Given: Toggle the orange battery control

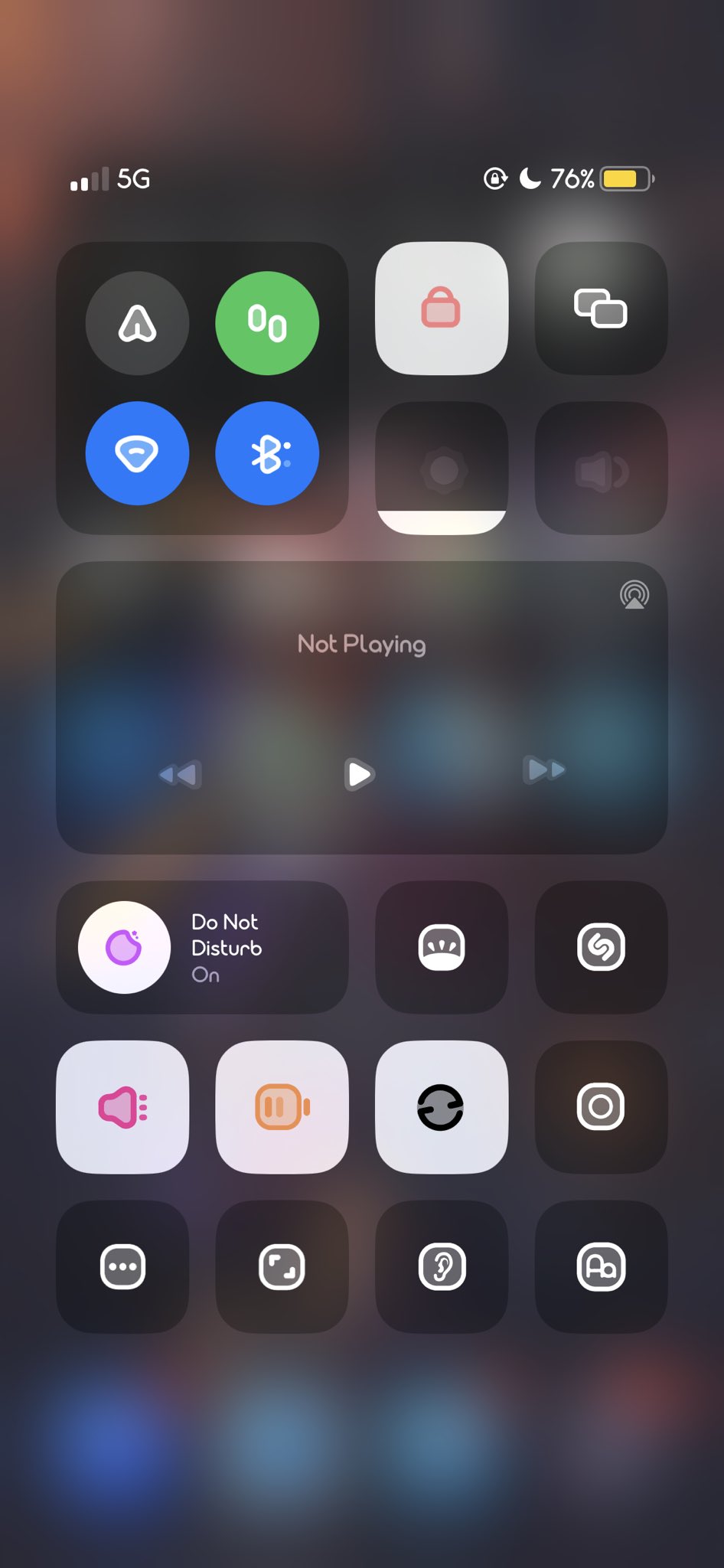Looking at the screenshot, I should pyautogui.click(x=282, y=1107).
